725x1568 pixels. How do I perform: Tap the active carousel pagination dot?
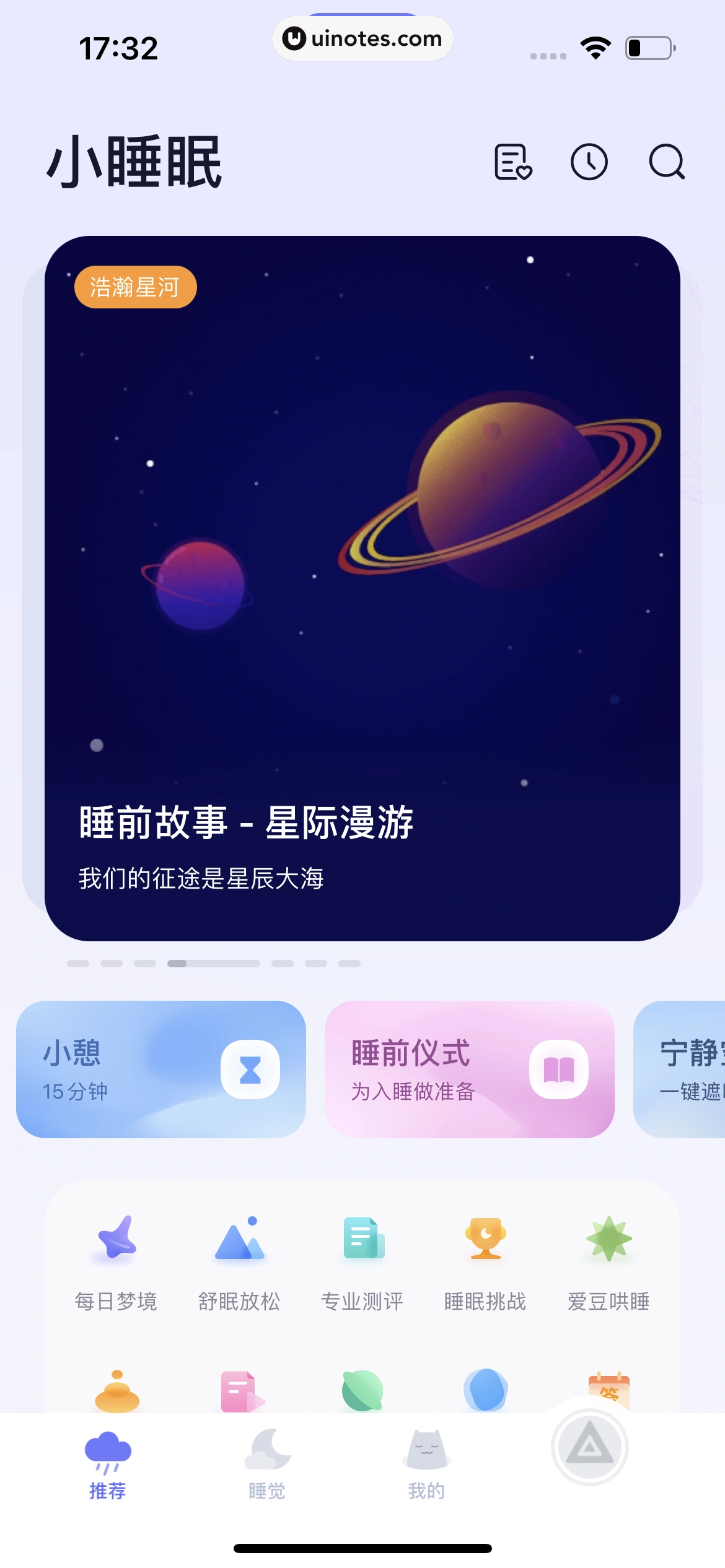(x=175, y=964)
